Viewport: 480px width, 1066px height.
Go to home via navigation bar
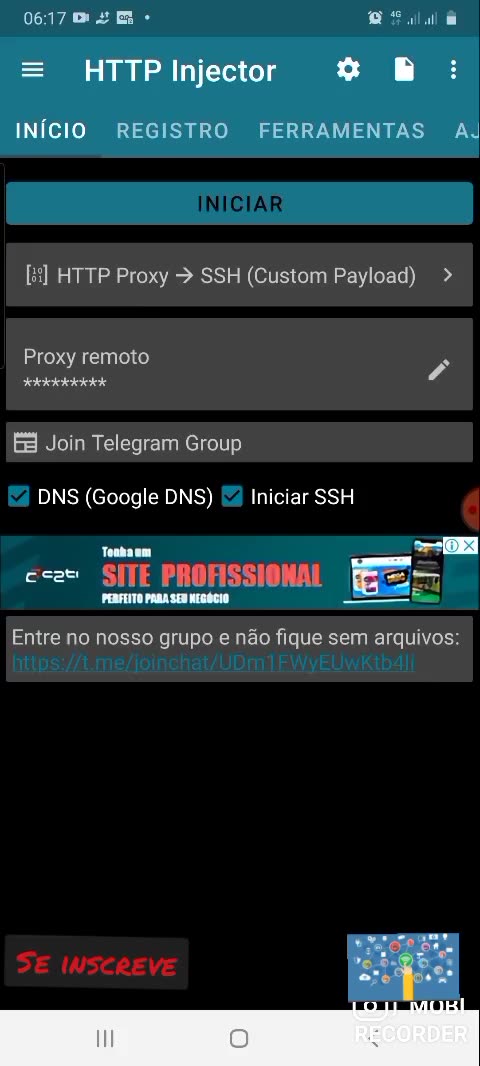pos(239,1038)
